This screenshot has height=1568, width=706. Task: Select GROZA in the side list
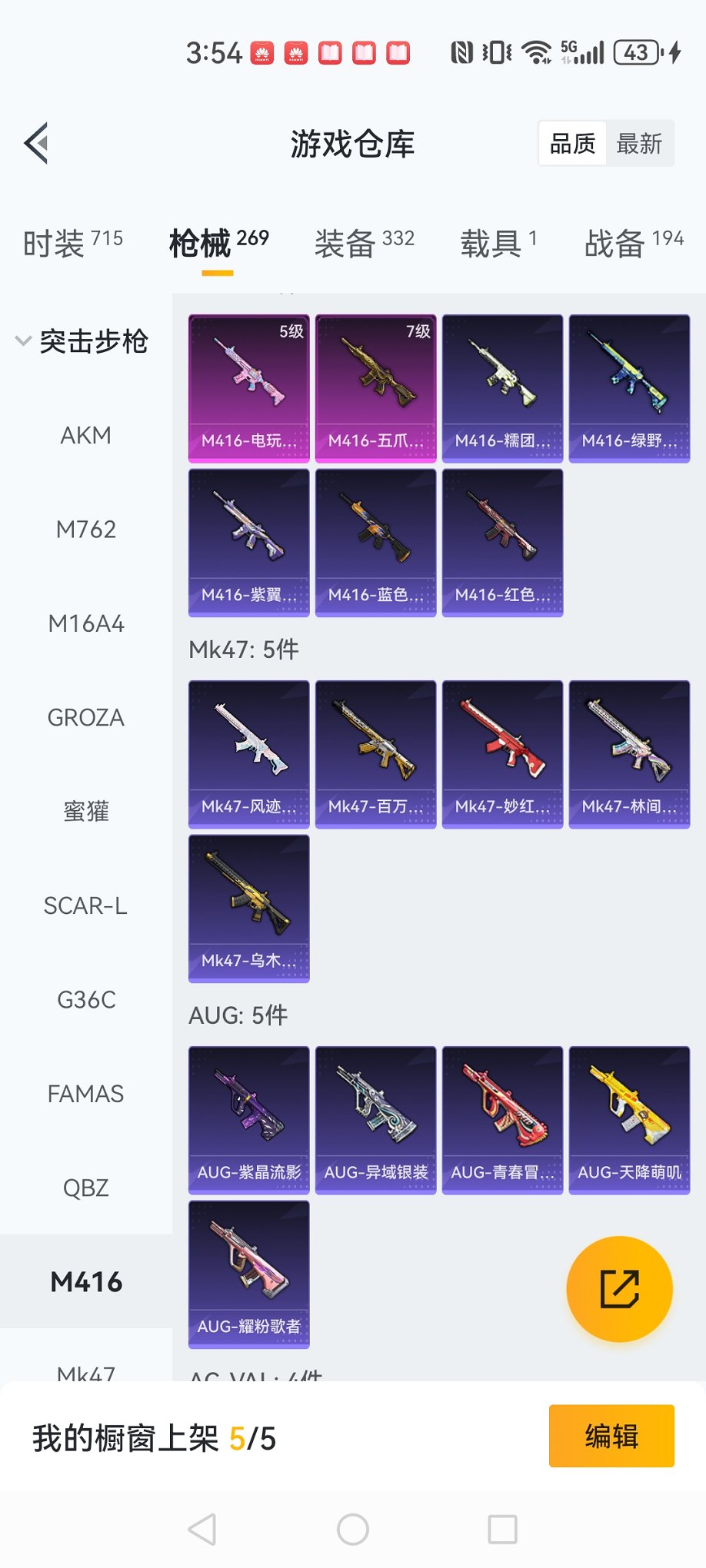(86, 717)
